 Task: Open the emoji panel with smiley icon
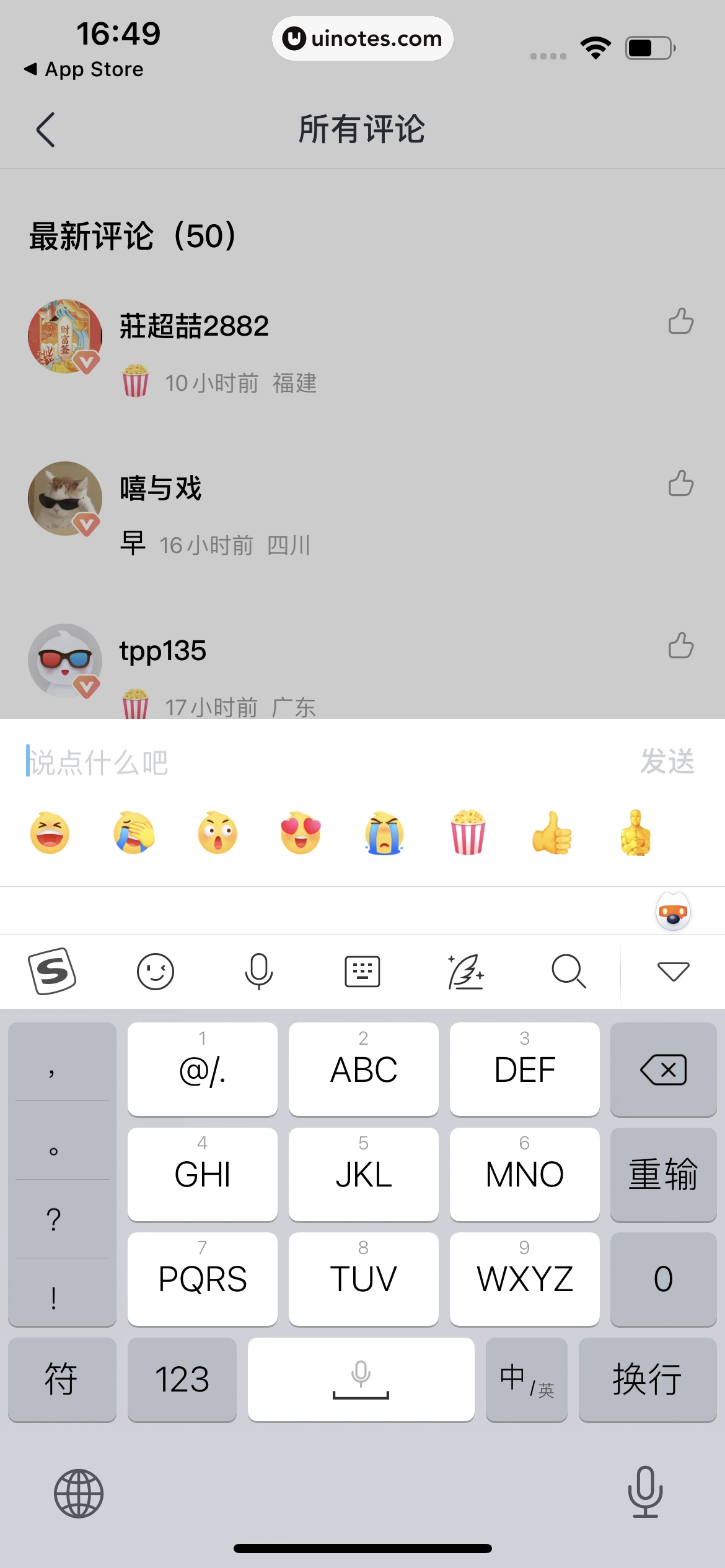(x=156, y=971)
